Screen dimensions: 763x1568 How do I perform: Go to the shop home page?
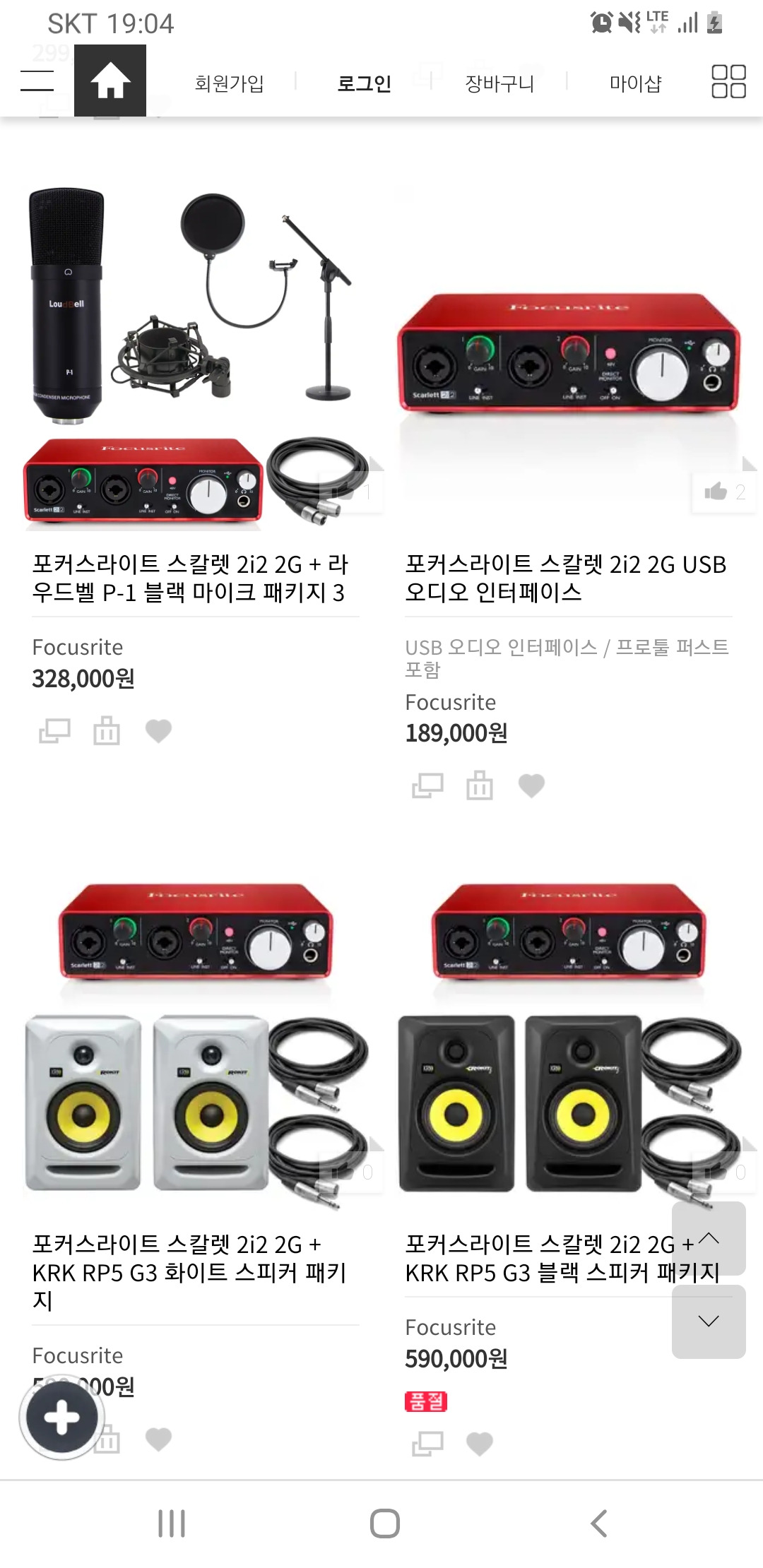(110, 81)
